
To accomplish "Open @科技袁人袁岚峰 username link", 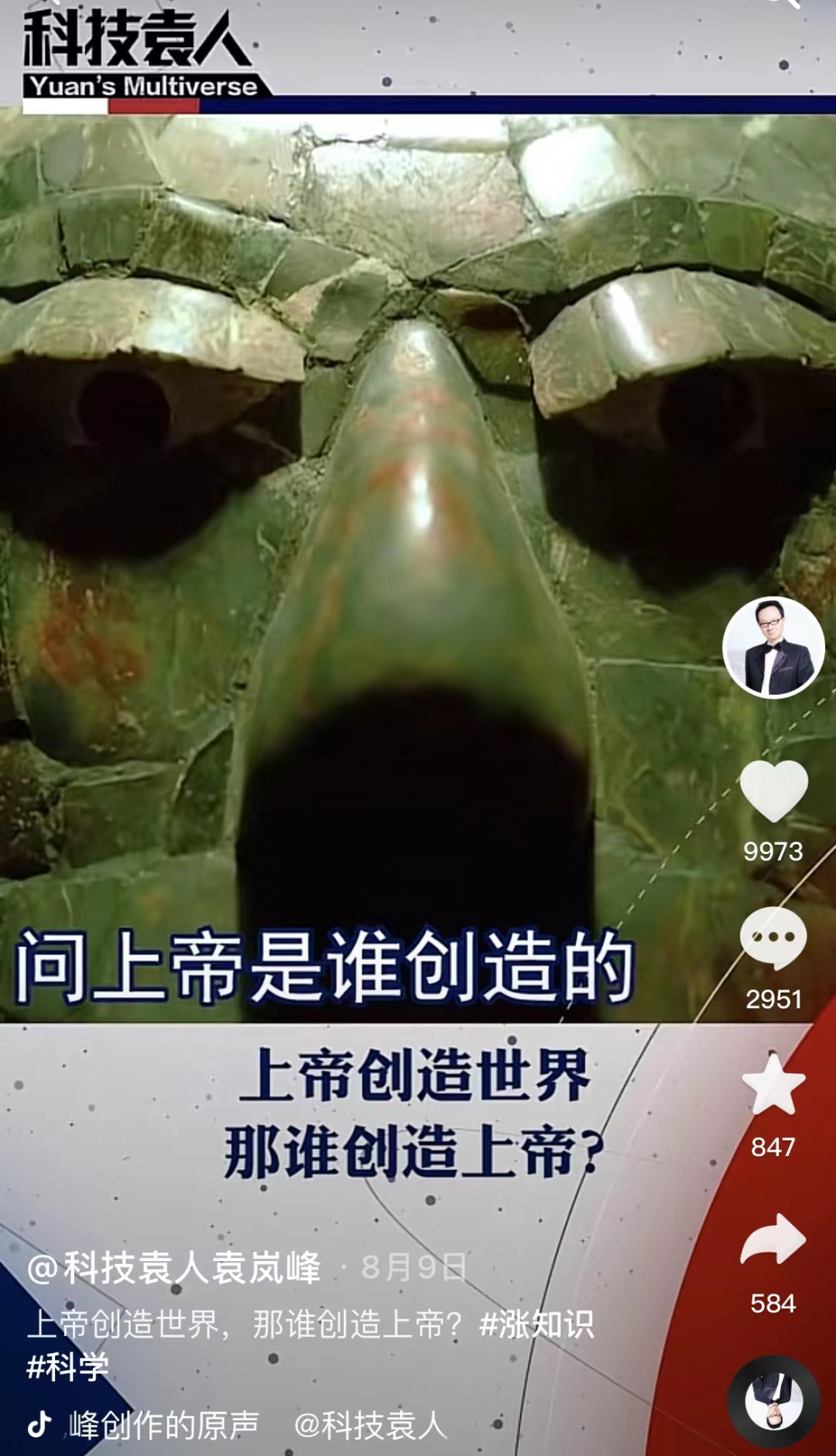I will pos(174,1268).
